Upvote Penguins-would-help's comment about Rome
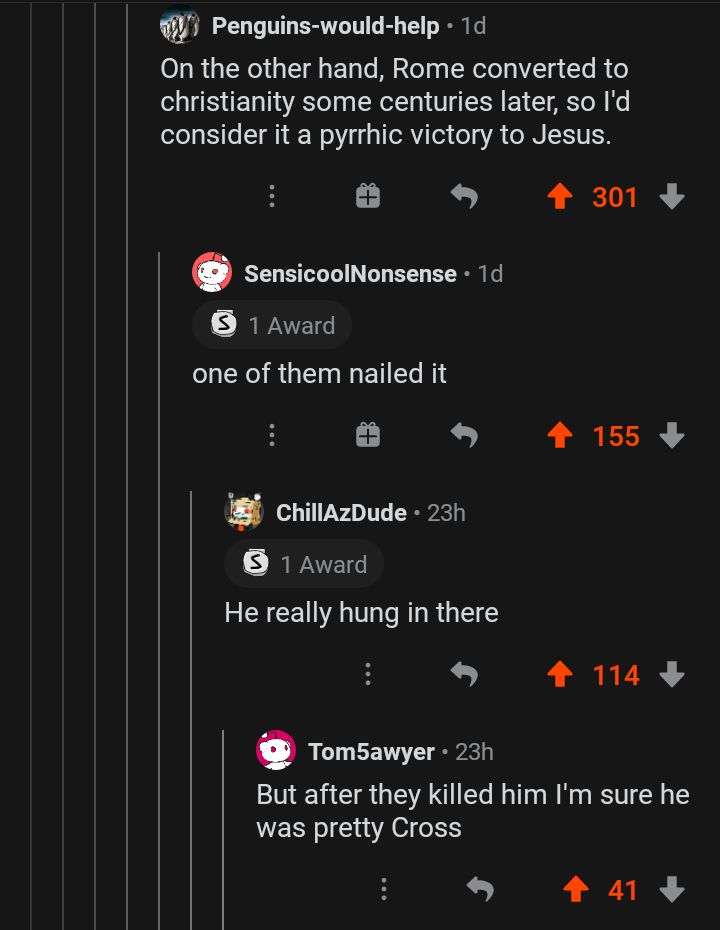This screenshot has width=720, height=930. pyautogui.click(x=559, y=197)
